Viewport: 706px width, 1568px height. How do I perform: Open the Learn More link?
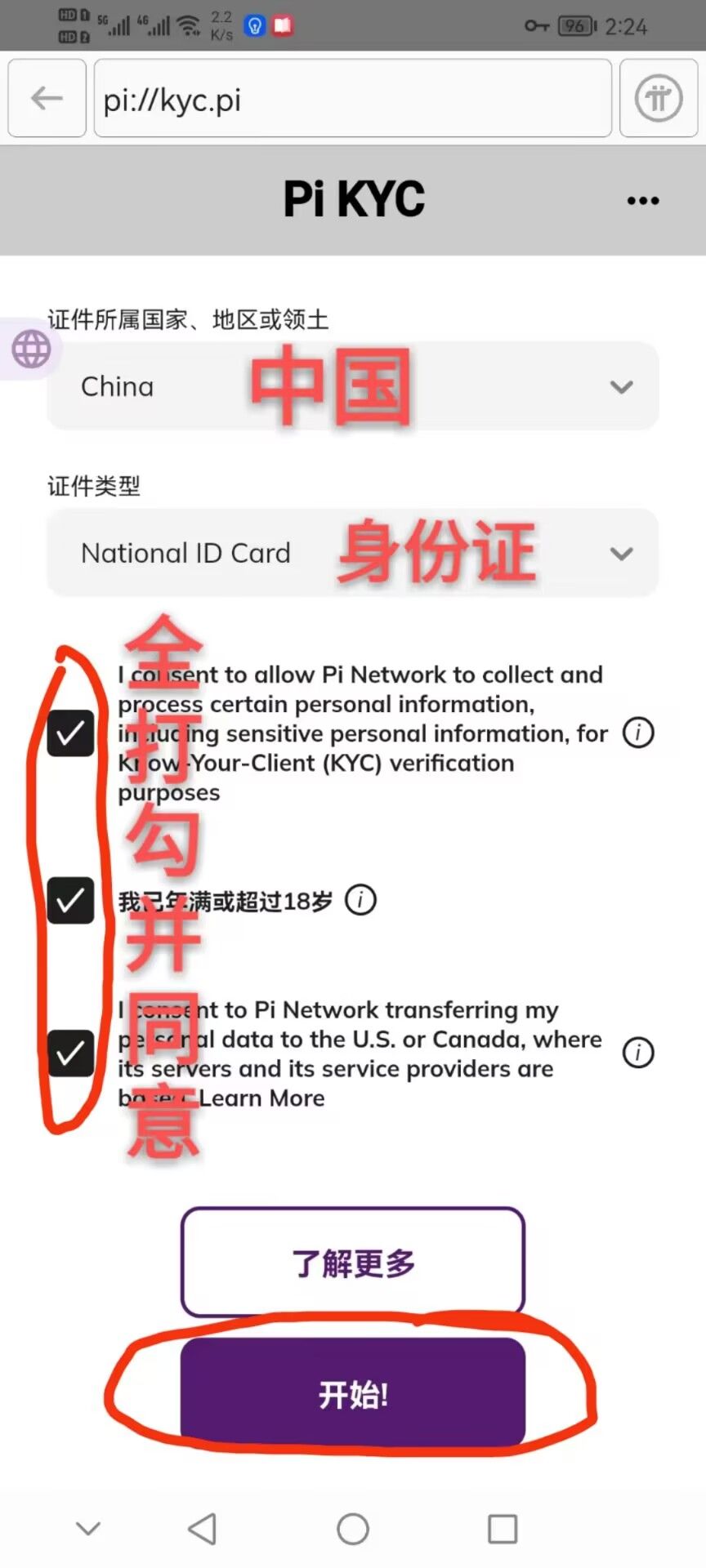[x=261, y=1098]
